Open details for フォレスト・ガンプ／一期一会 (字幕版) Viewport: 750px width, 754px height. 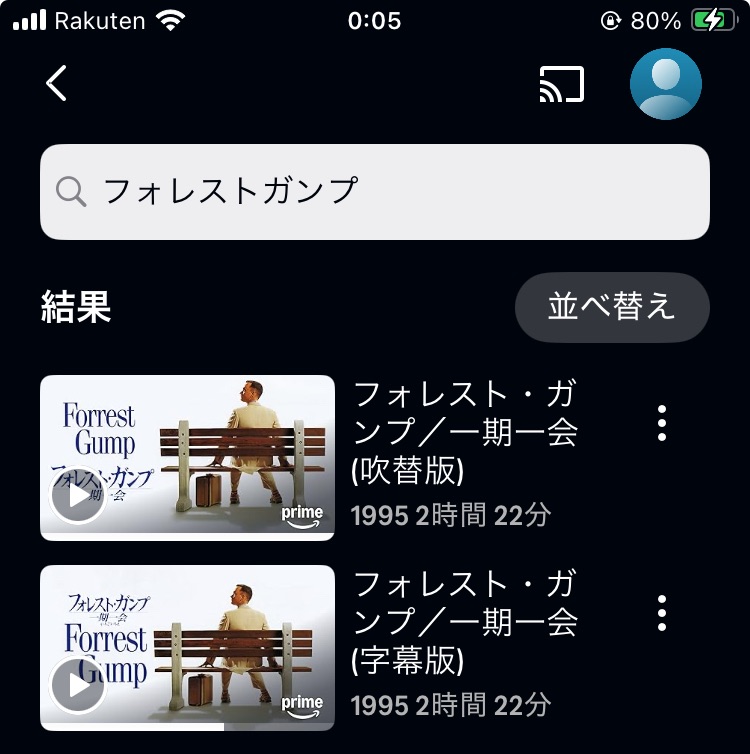[x=466, y=621]
